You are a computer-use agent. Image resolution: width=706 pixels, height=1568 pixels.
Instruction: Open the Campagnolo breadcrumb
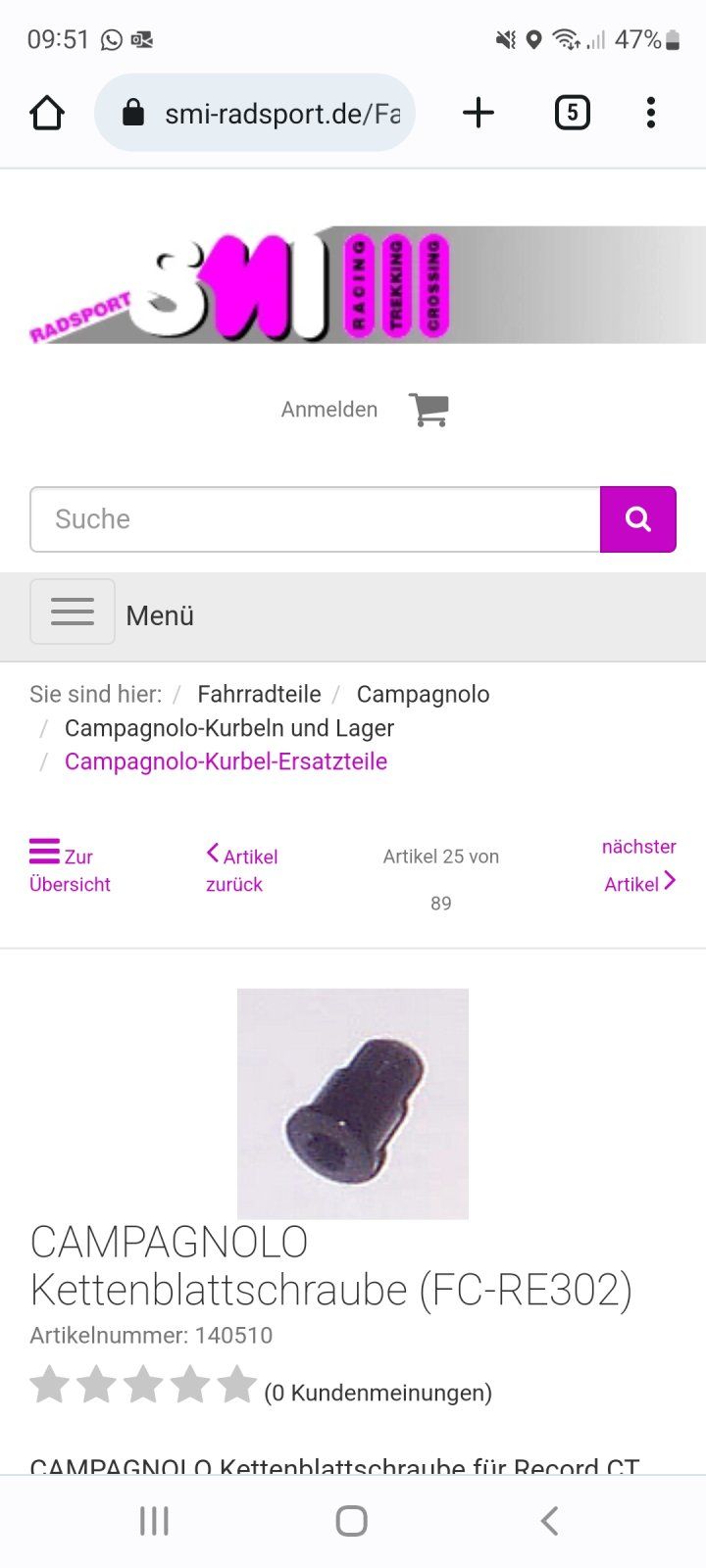pyautogui.click(x=423, y=694)
